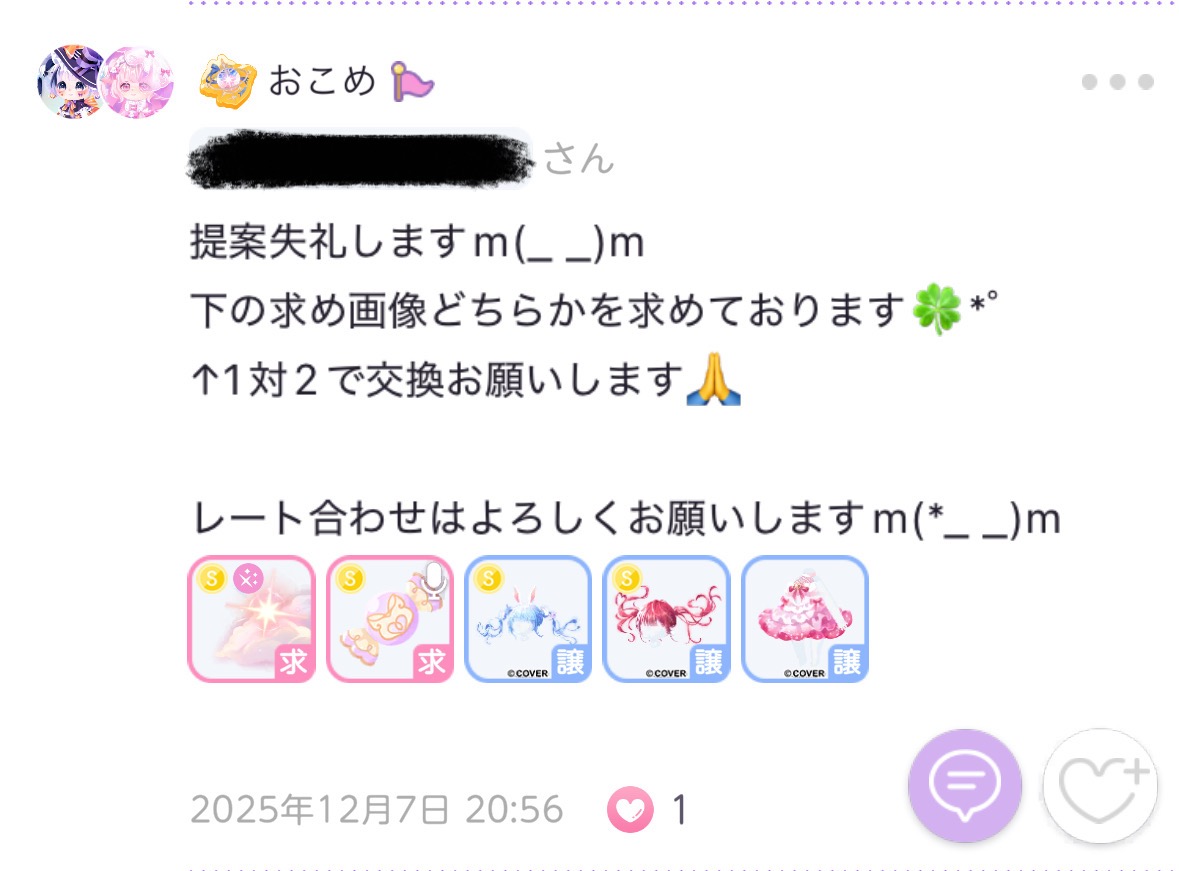Open the red twin-tail hair offered item
The image size is (1179, 871).
pos(667,619)
